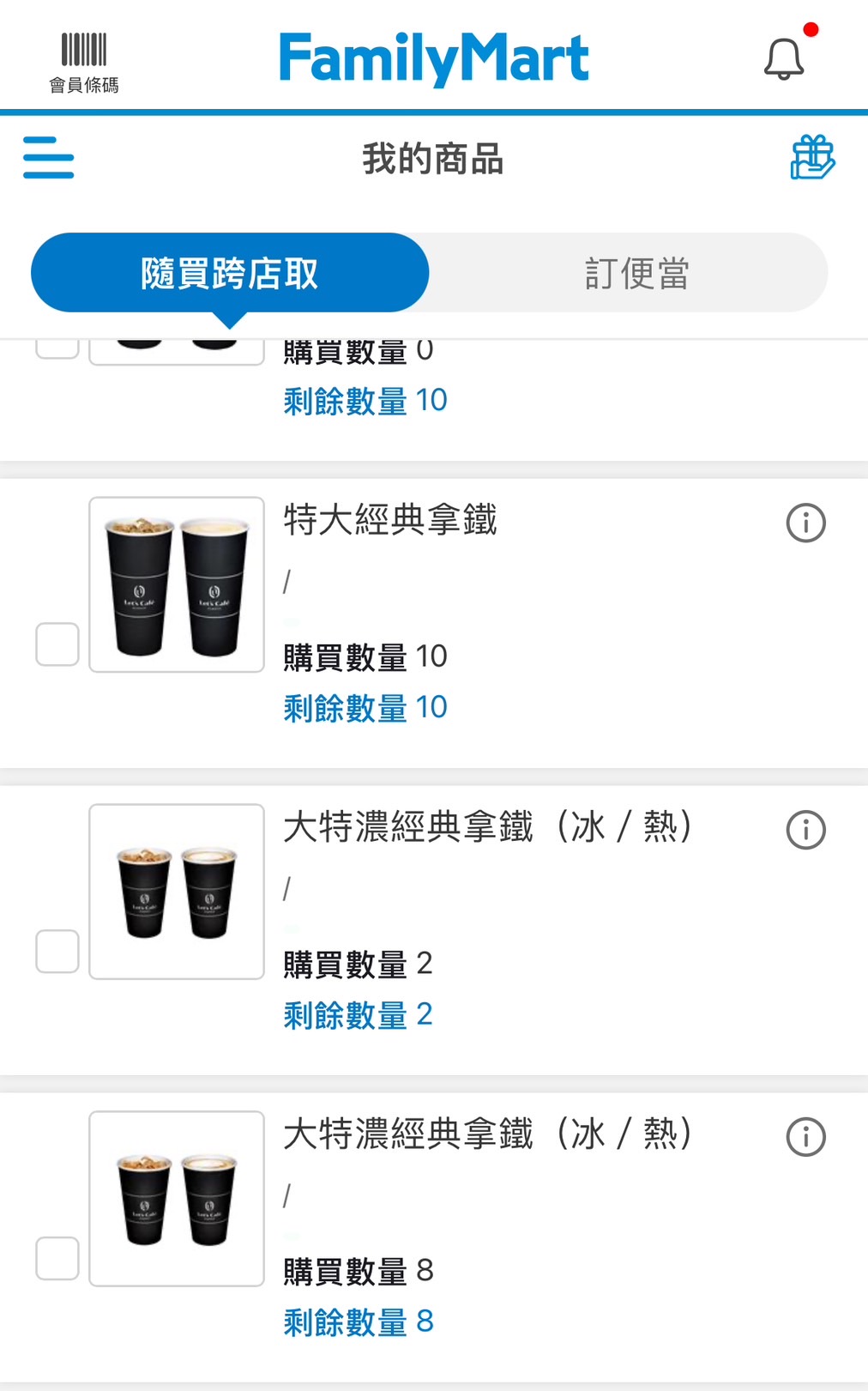Open the 會員條碼 member barcode
This screenshot has width=868, height=1391.
[x=84, y=62]
